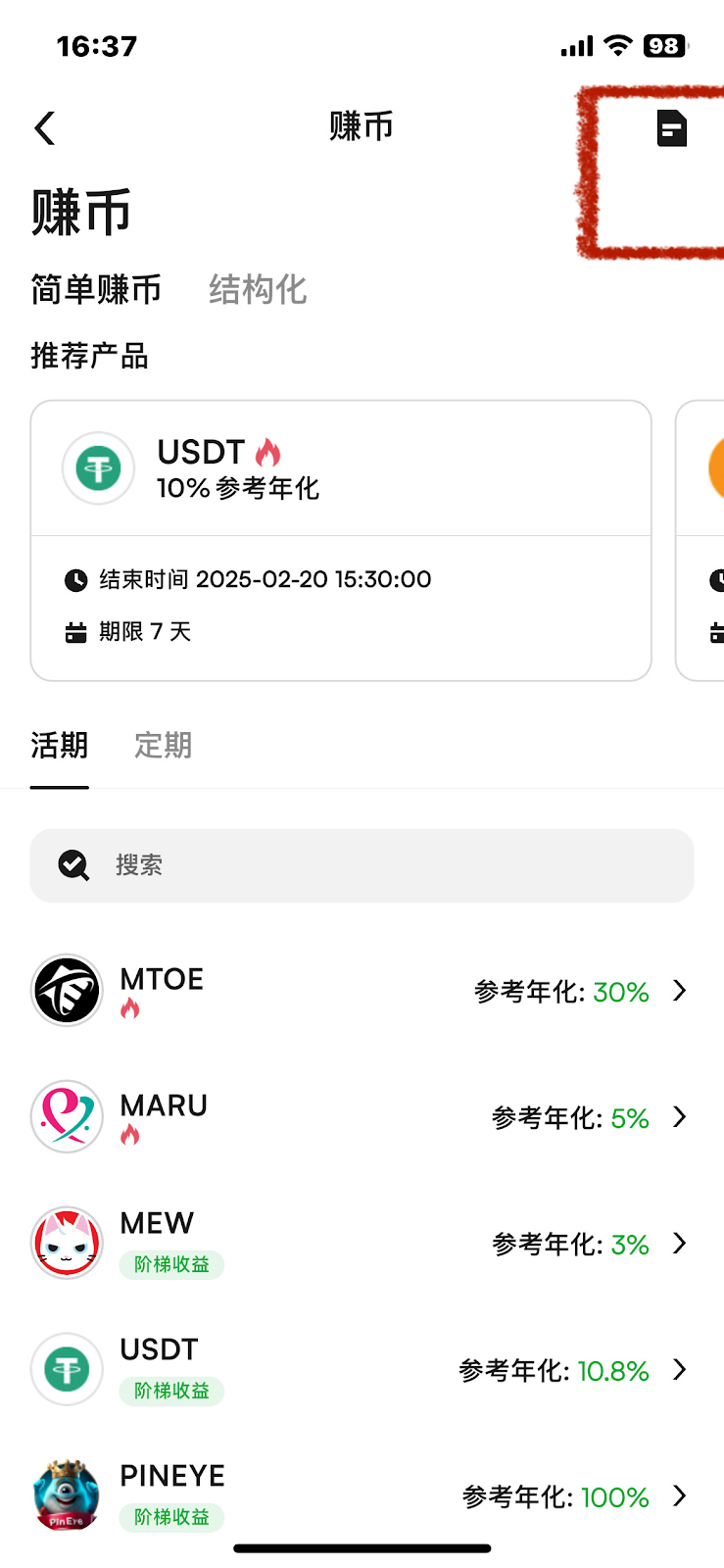Viewport: 724px width, 1568px height.
Task: Go back using the top-left arrow
Action: coord(45,128)
